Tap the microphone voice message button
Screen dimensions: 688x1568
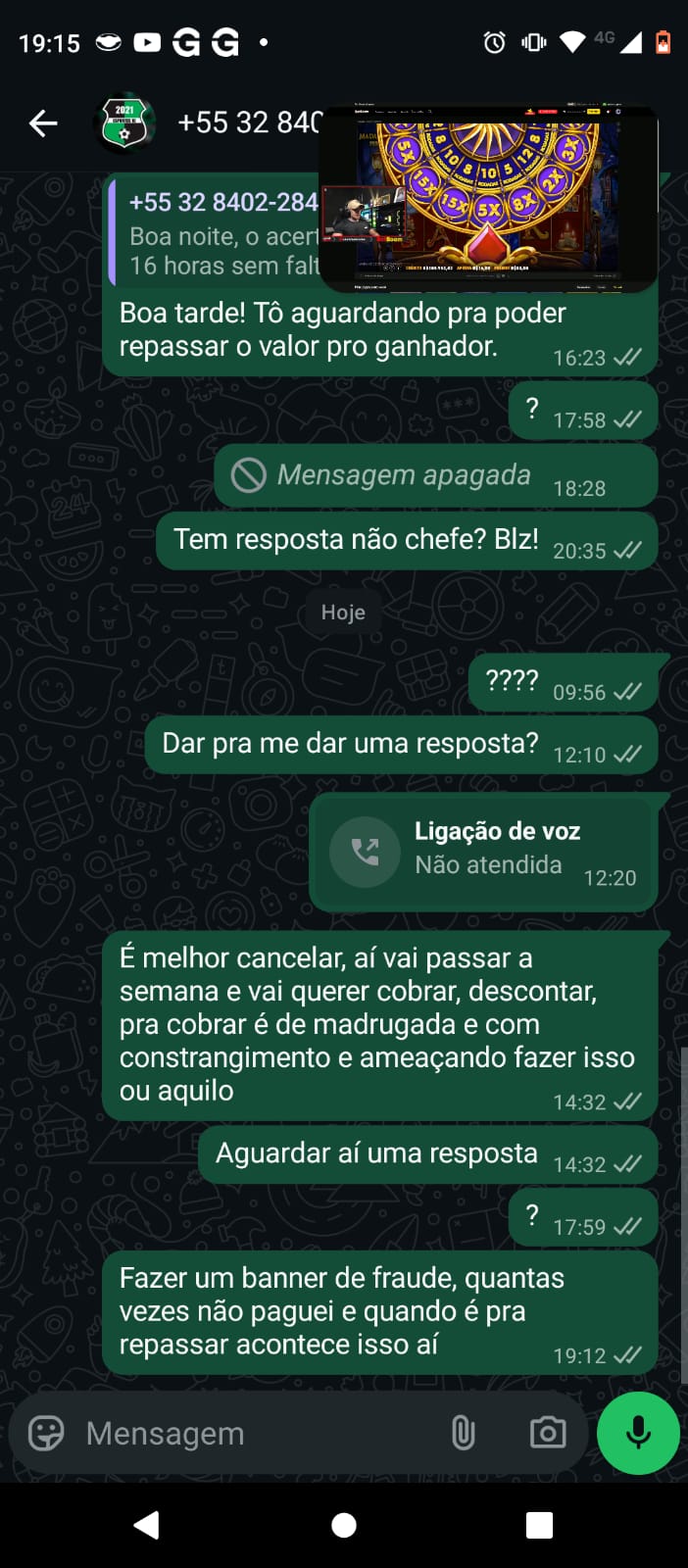[x=638, y=1433]
